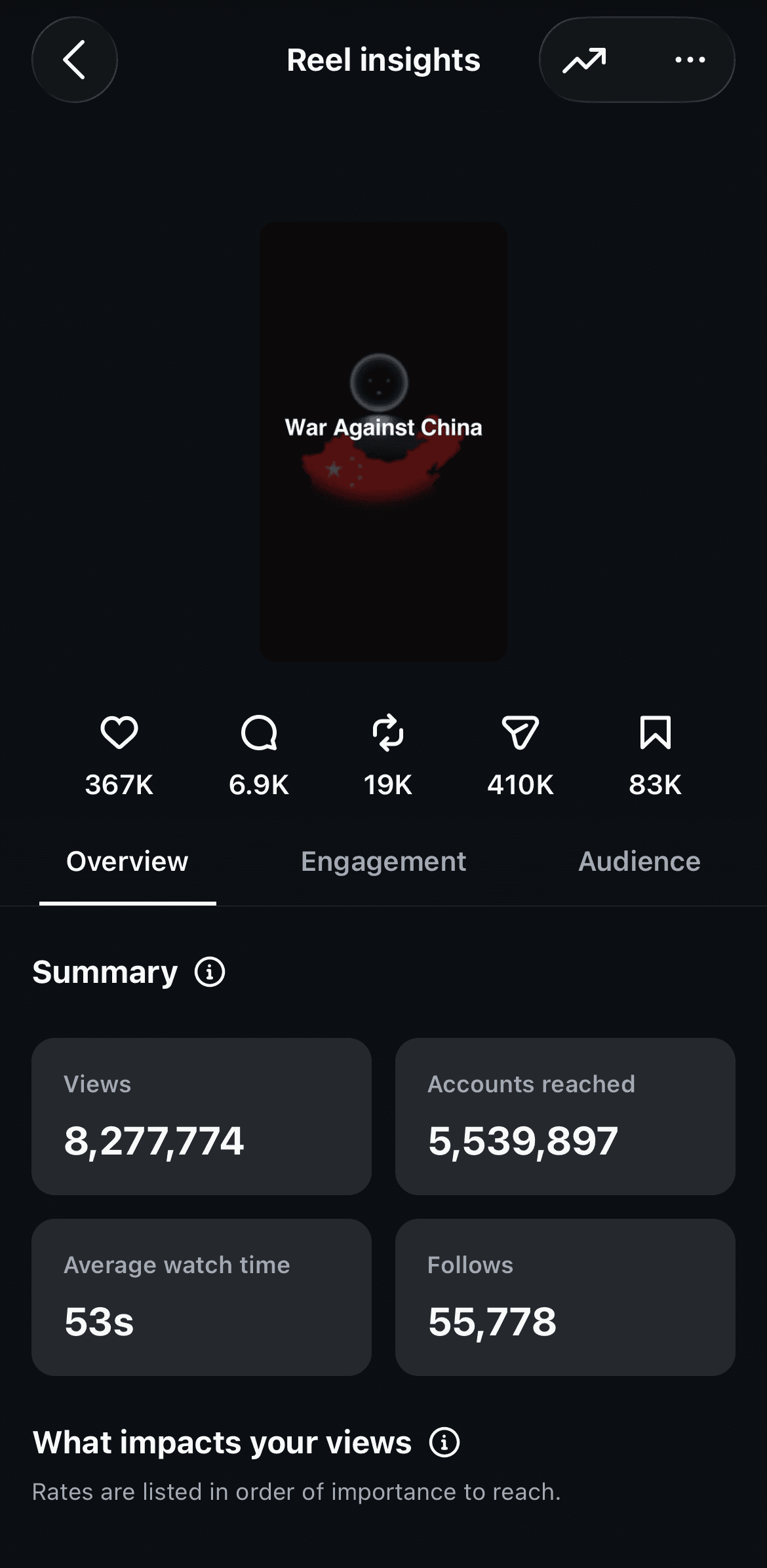This screenshot has height=1568, width=767.
Task: Tap info icon beside What impacts your views
Action: (444, 1442)
